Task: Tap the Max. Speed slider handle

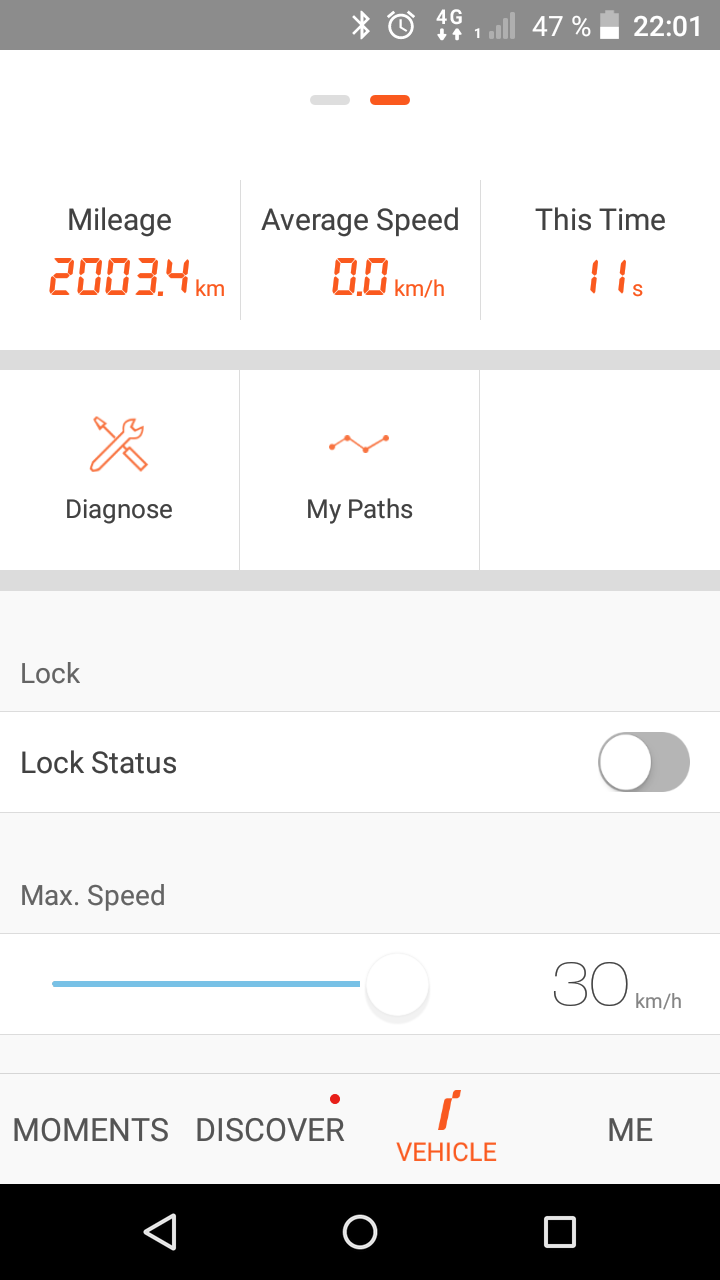Action: [x=397, y=985]
